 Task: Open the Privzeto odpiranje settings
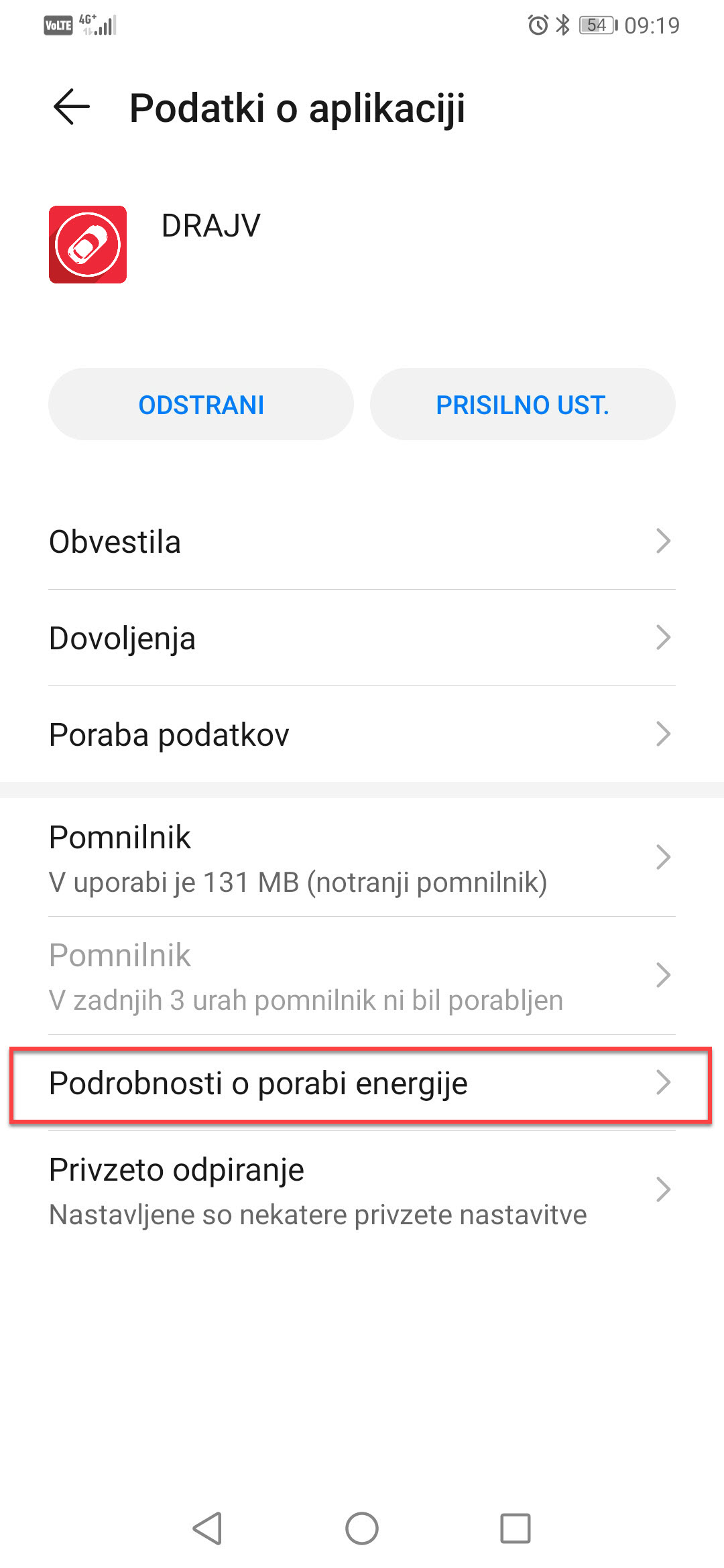click(x=362, y=1191)
